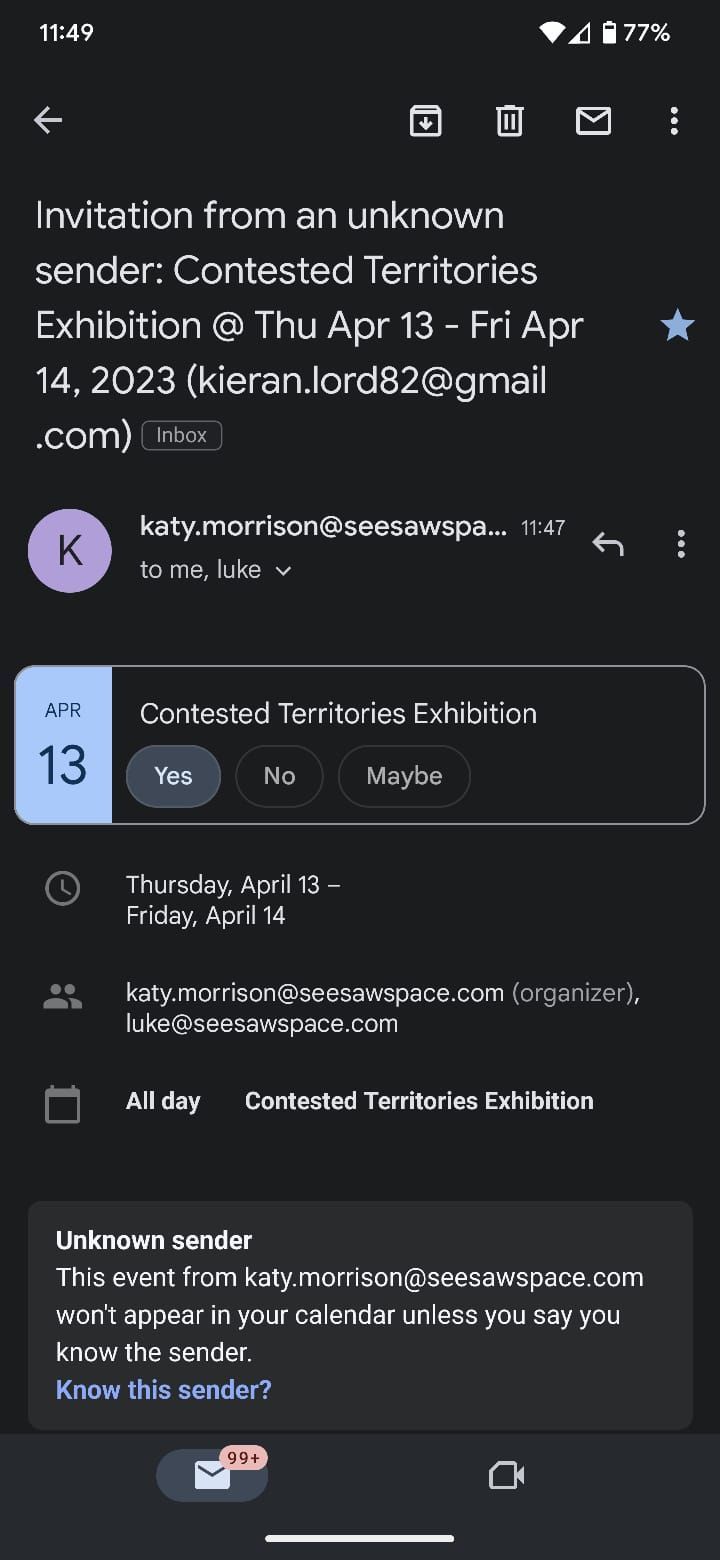Archive this email
Viewport: 720px width, 1560px height.
point(426,121)
